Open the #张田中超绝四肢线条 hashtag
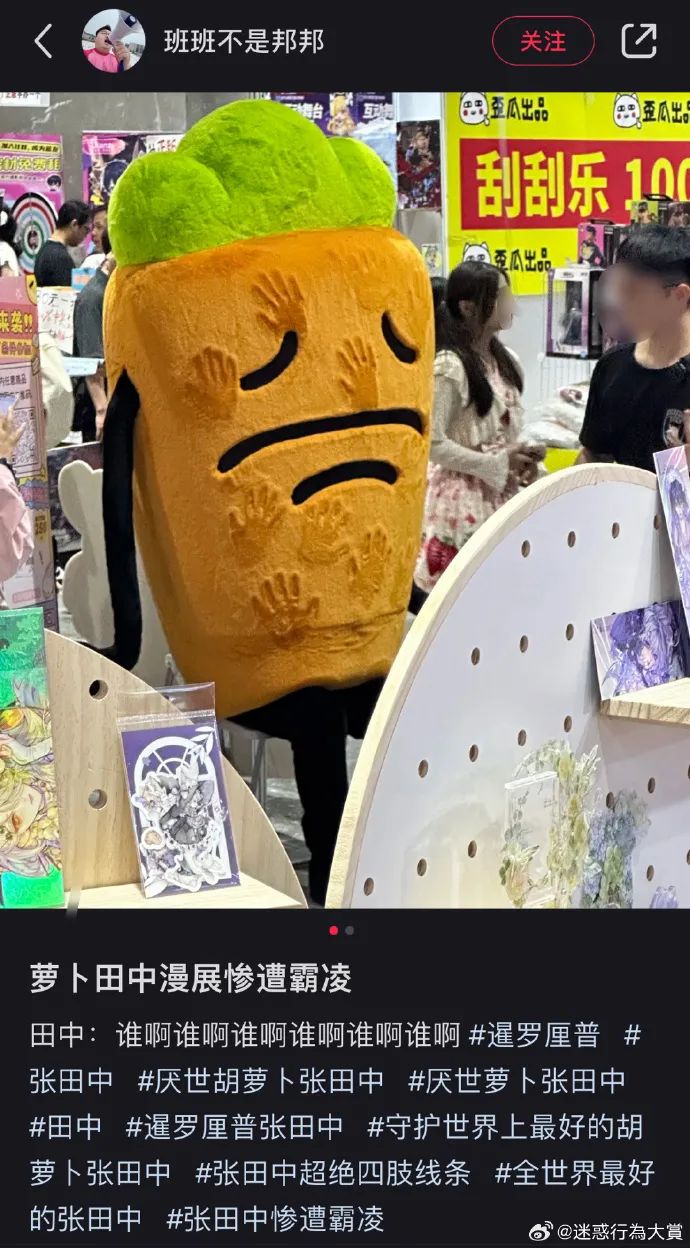Screen dimensions: 690x1248 [x=332, y=1173]
